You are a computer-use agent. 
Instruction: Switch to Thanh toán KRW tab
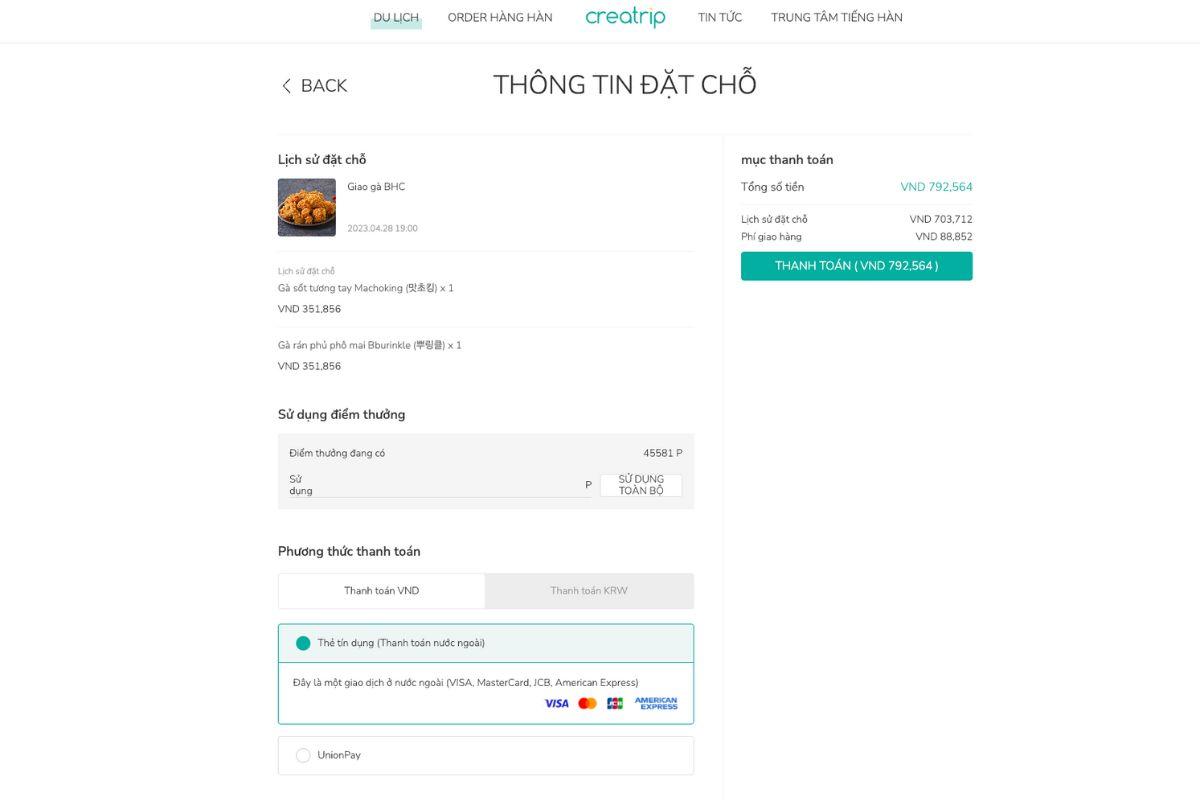589,591
